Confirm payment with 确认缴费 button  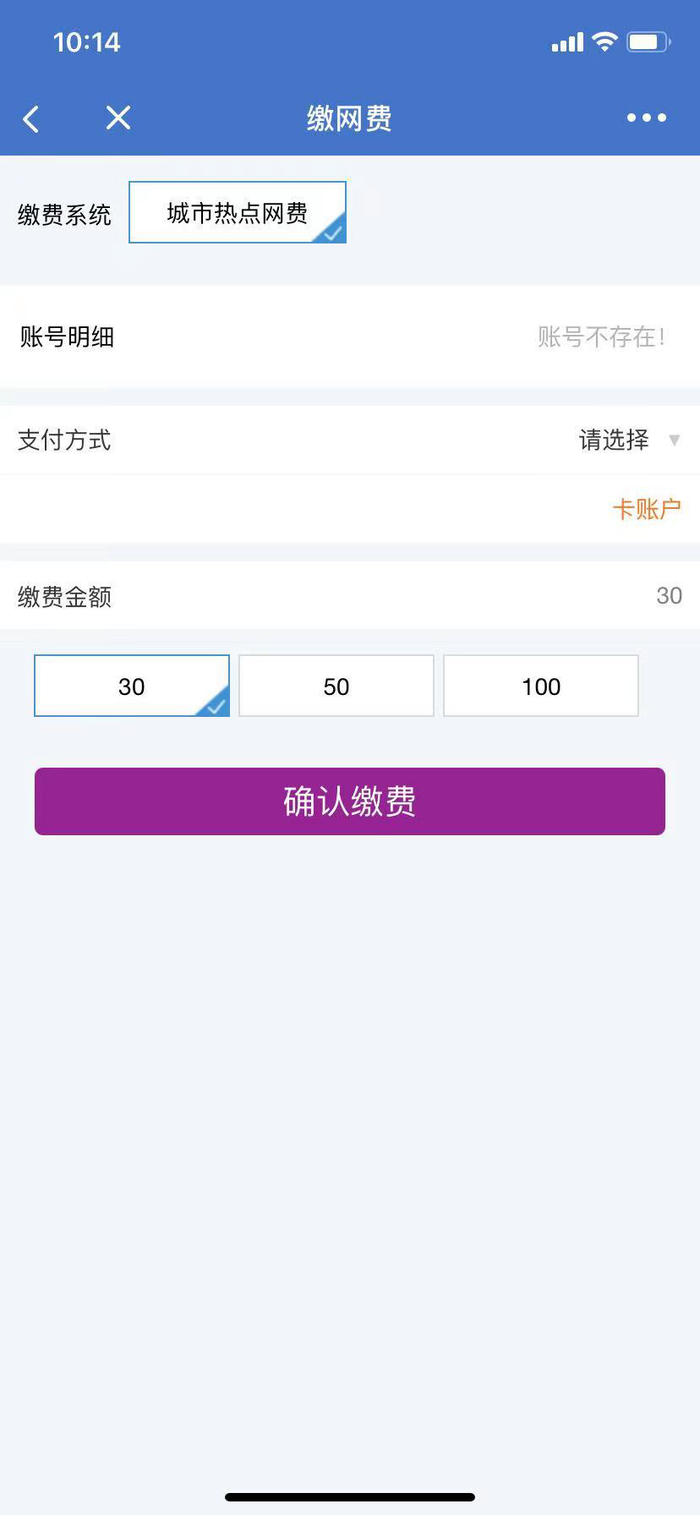point(349,801)
